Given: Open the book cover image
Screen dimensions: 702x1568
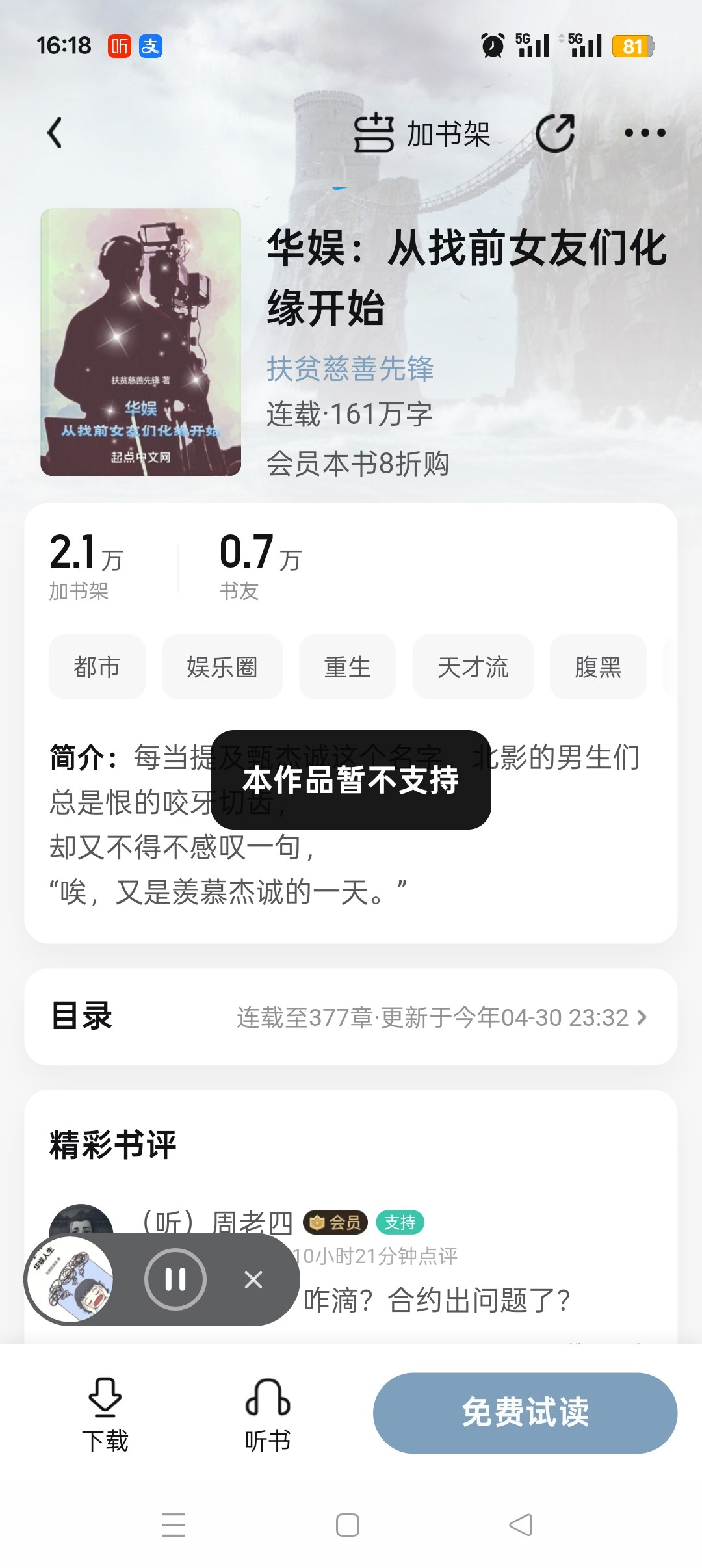Looking at the screenshot, I should tap(140, 342).
